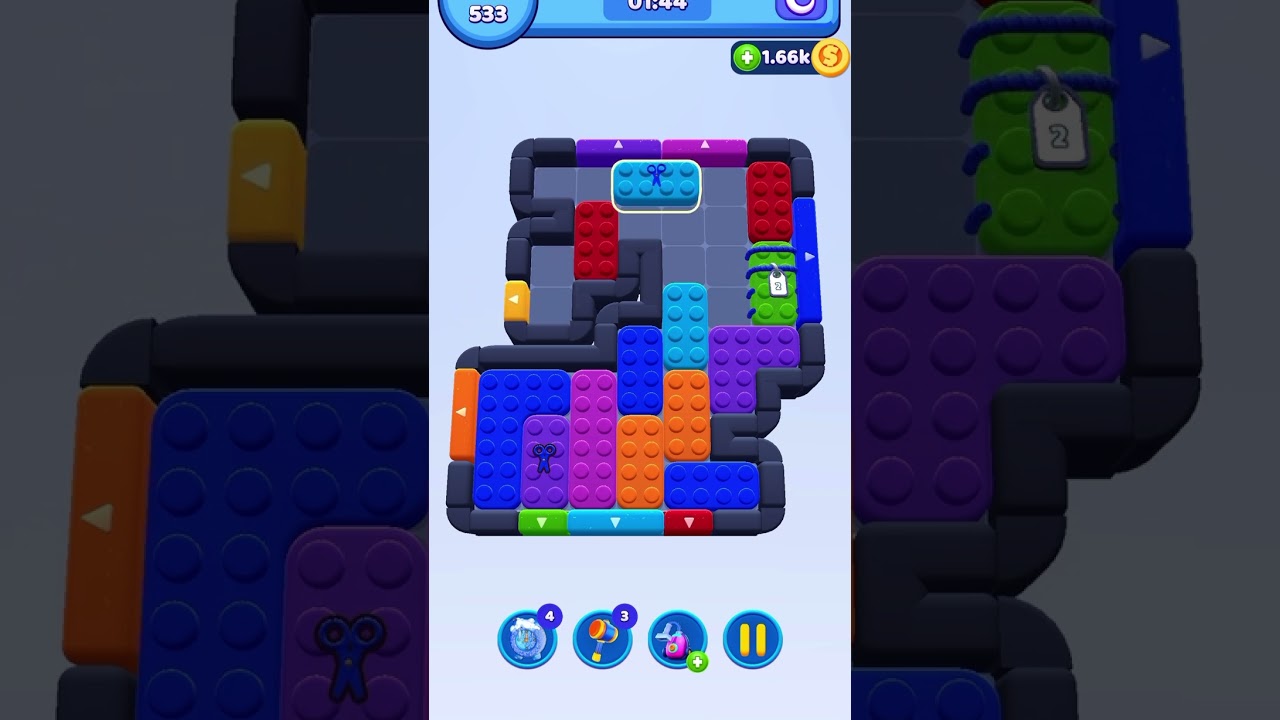Pause the game
Image resolution: width=1280 pixels, height=720 pixels.
pyautogui.click(x=752, y=639)
